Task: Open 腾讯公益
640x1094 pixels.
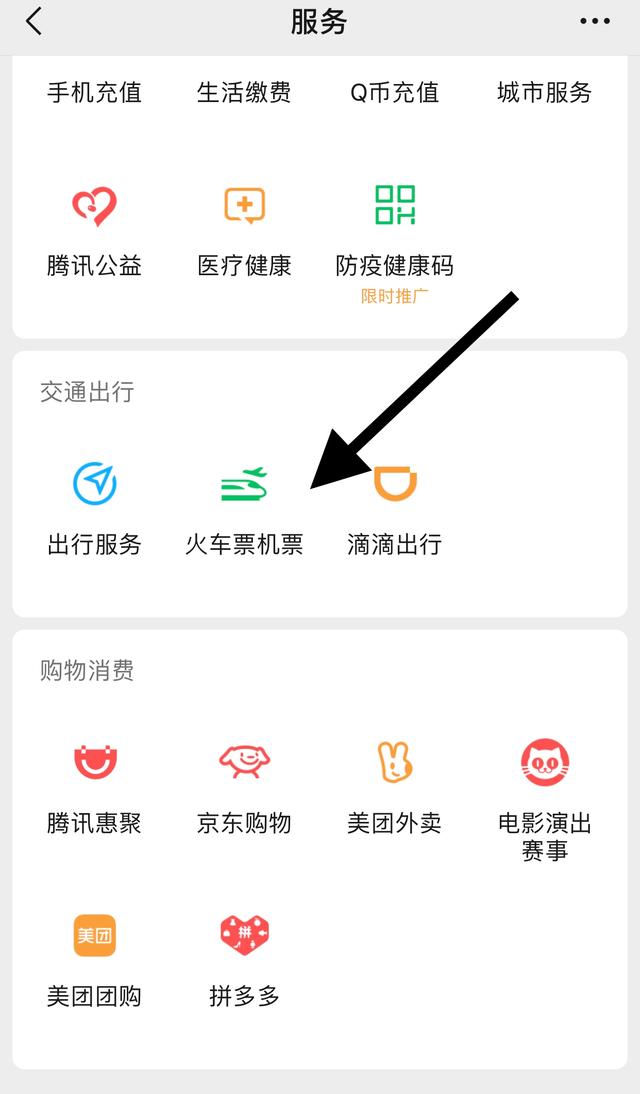Action: pyautogui.click(x=94, y=228)
